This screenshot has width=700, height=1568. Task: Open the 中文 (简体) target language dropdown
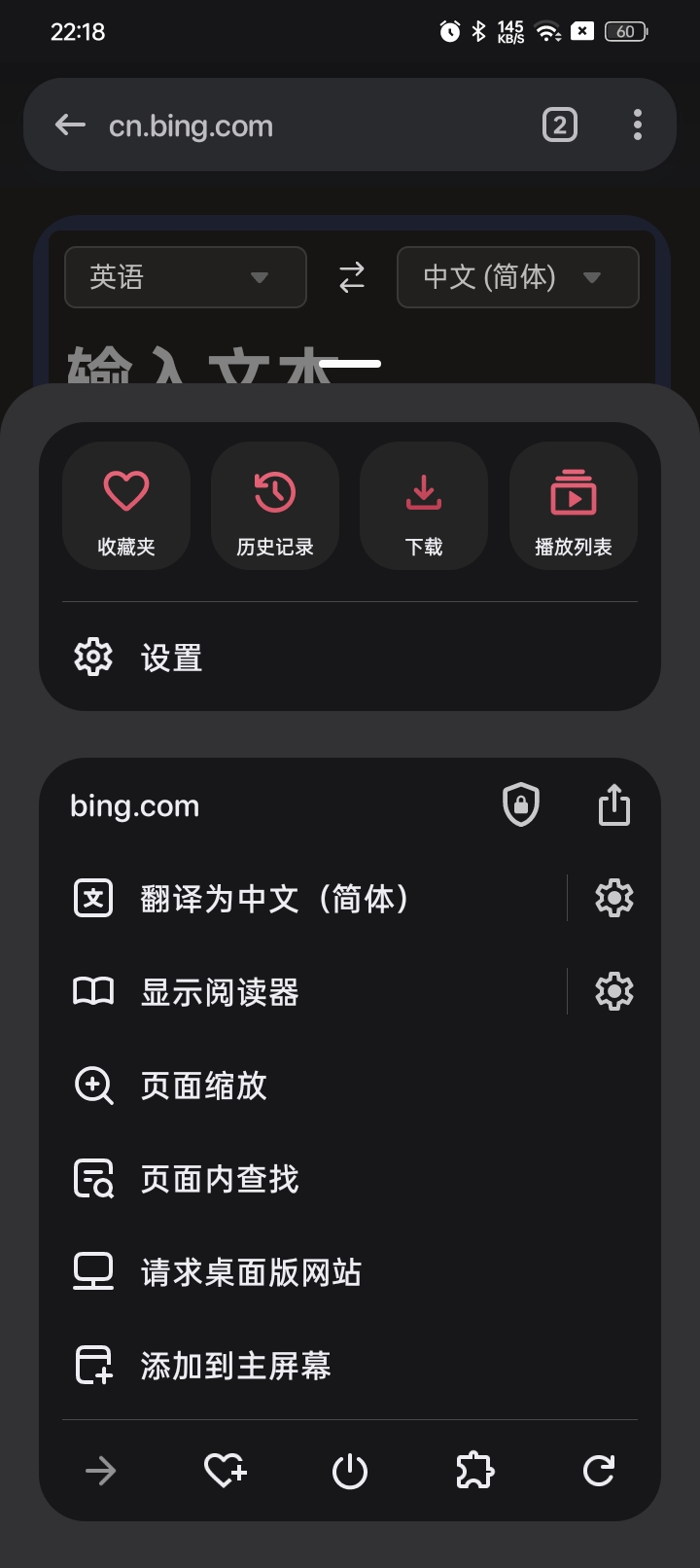[x=517, y=277]
